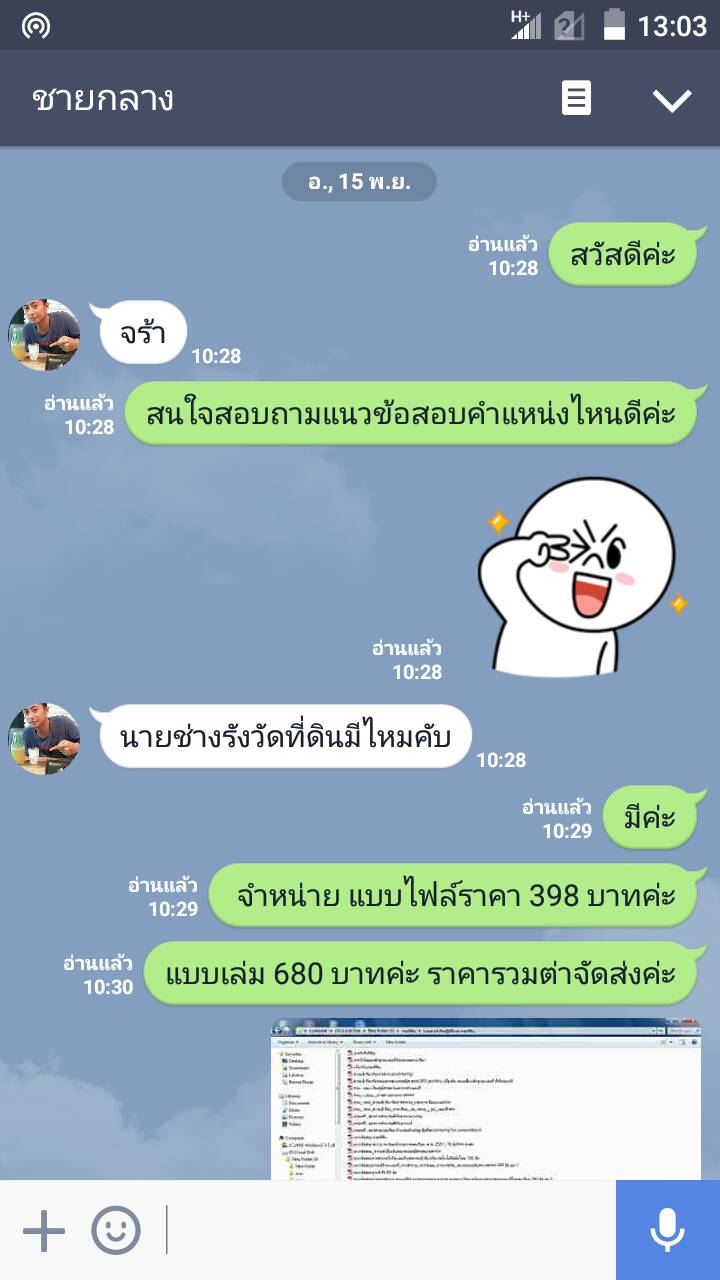720x1280 pixels.
Task: Expand the chat options dropdown arrow
Action: point(671,99)
